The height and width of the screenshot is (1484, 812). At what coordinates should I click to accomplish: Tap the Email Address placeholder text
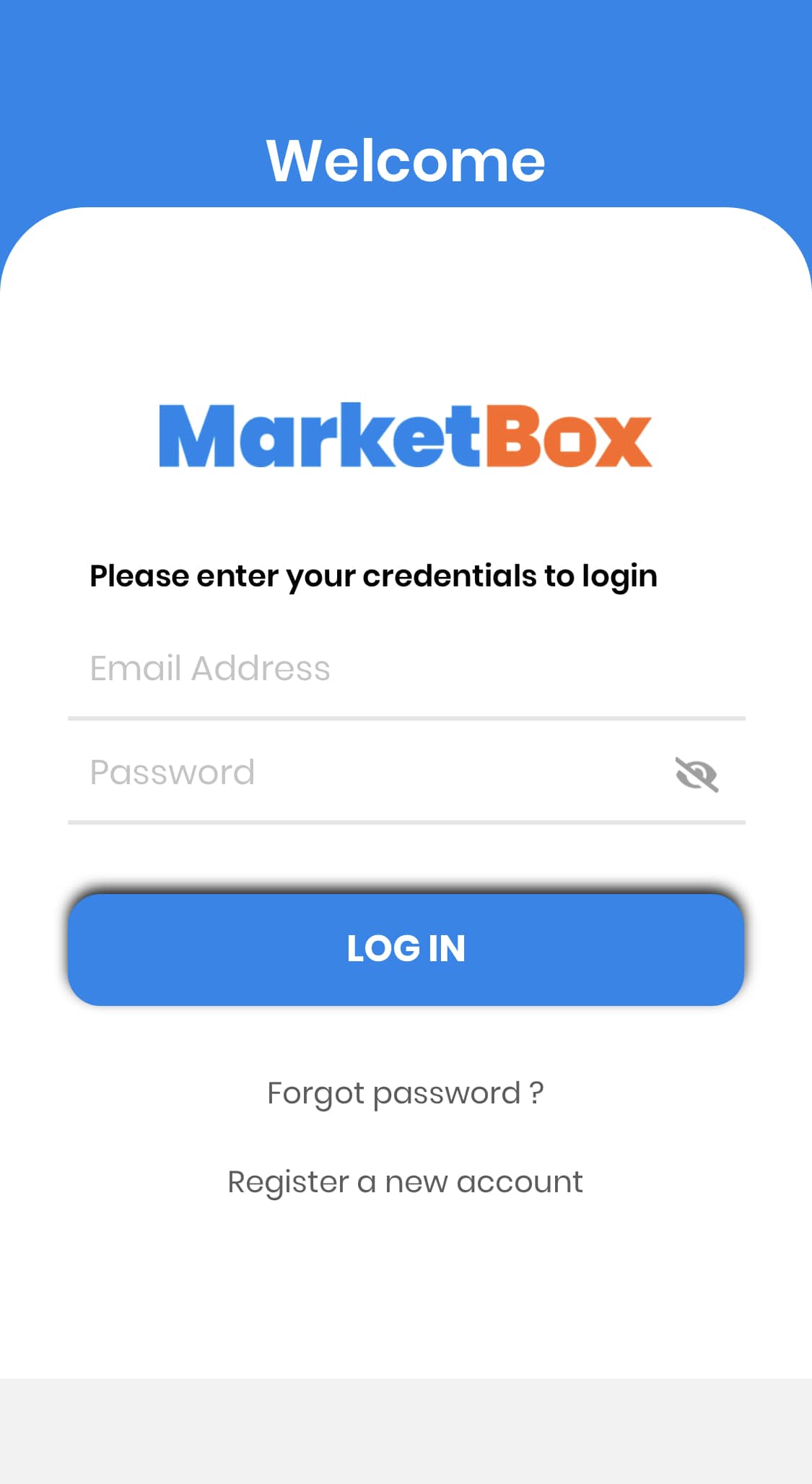[209, 668]
